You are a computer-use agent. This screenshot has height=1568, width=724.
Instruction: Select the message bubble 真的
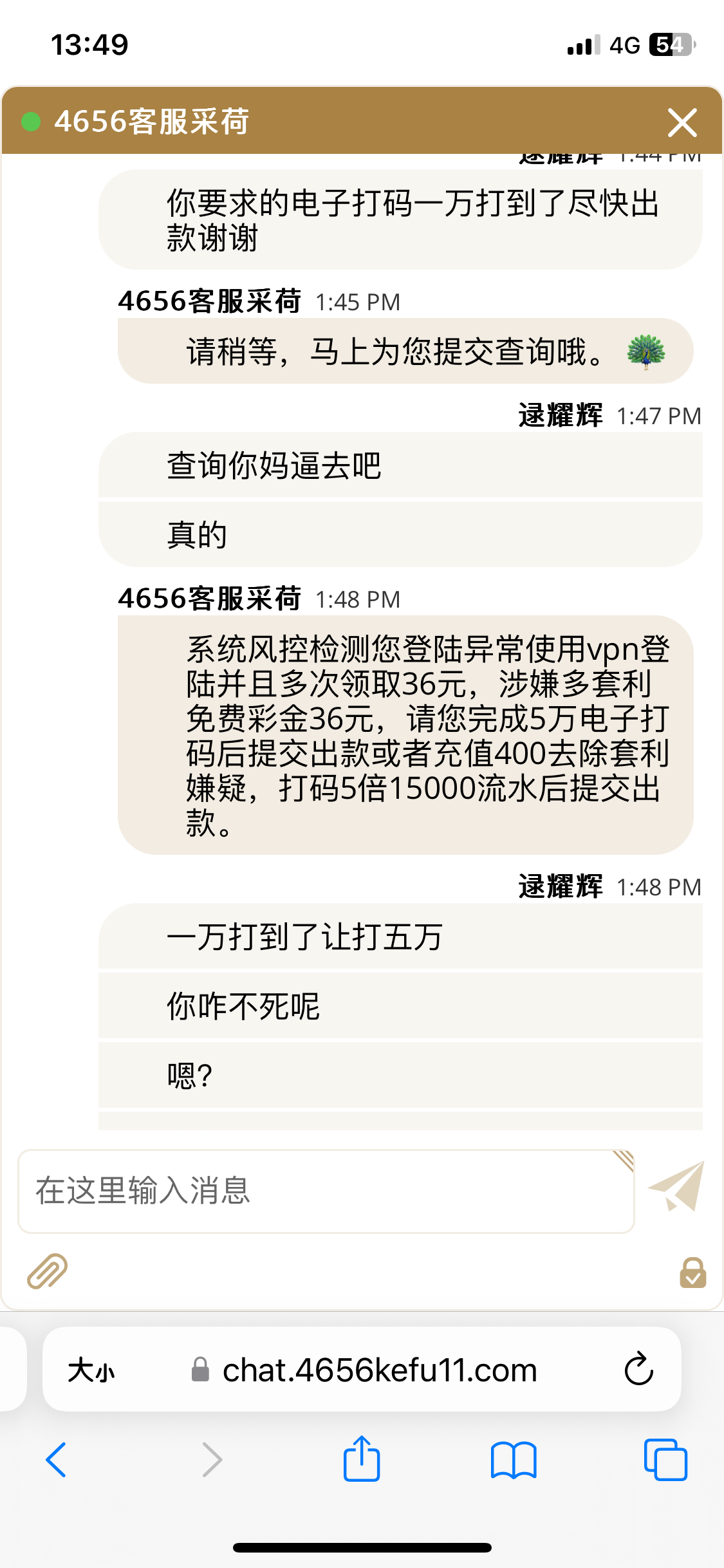(196, 532)
